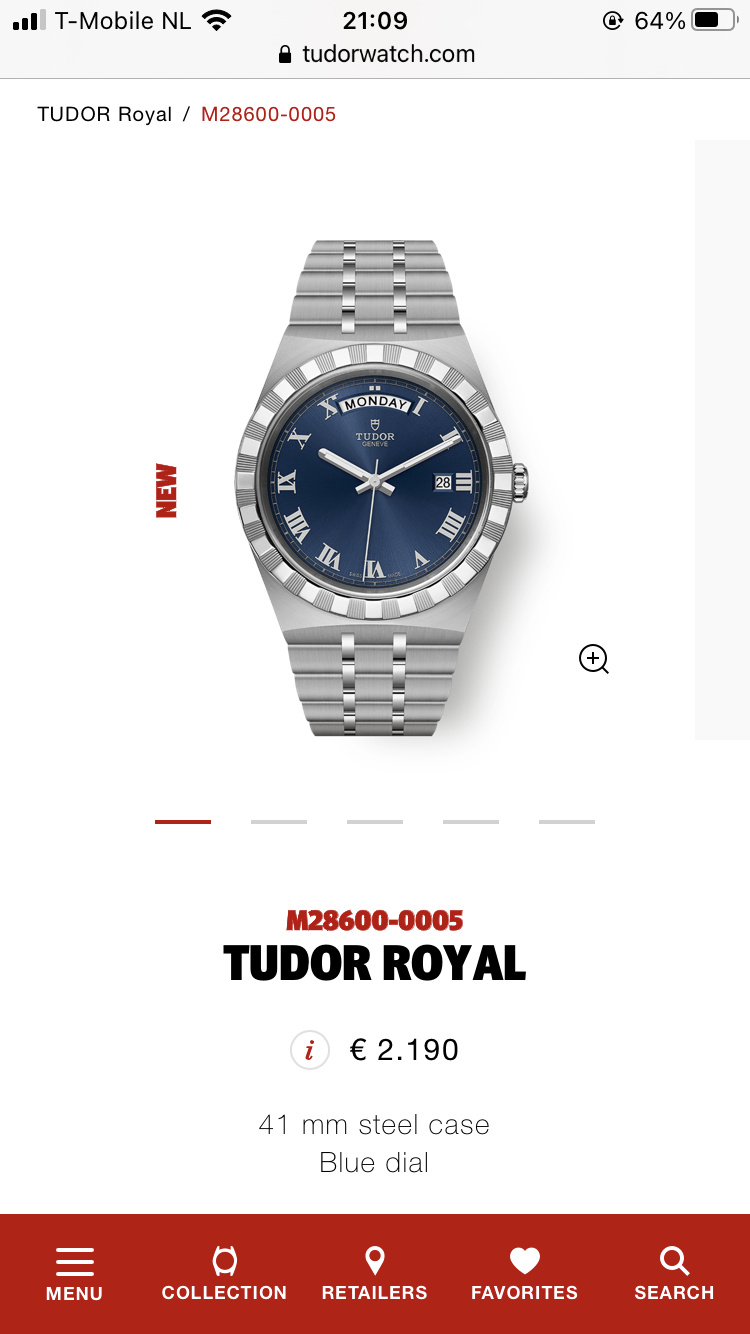View the fifth image slide
This screenshot has height=1334, width=750.
coord(567,822)
